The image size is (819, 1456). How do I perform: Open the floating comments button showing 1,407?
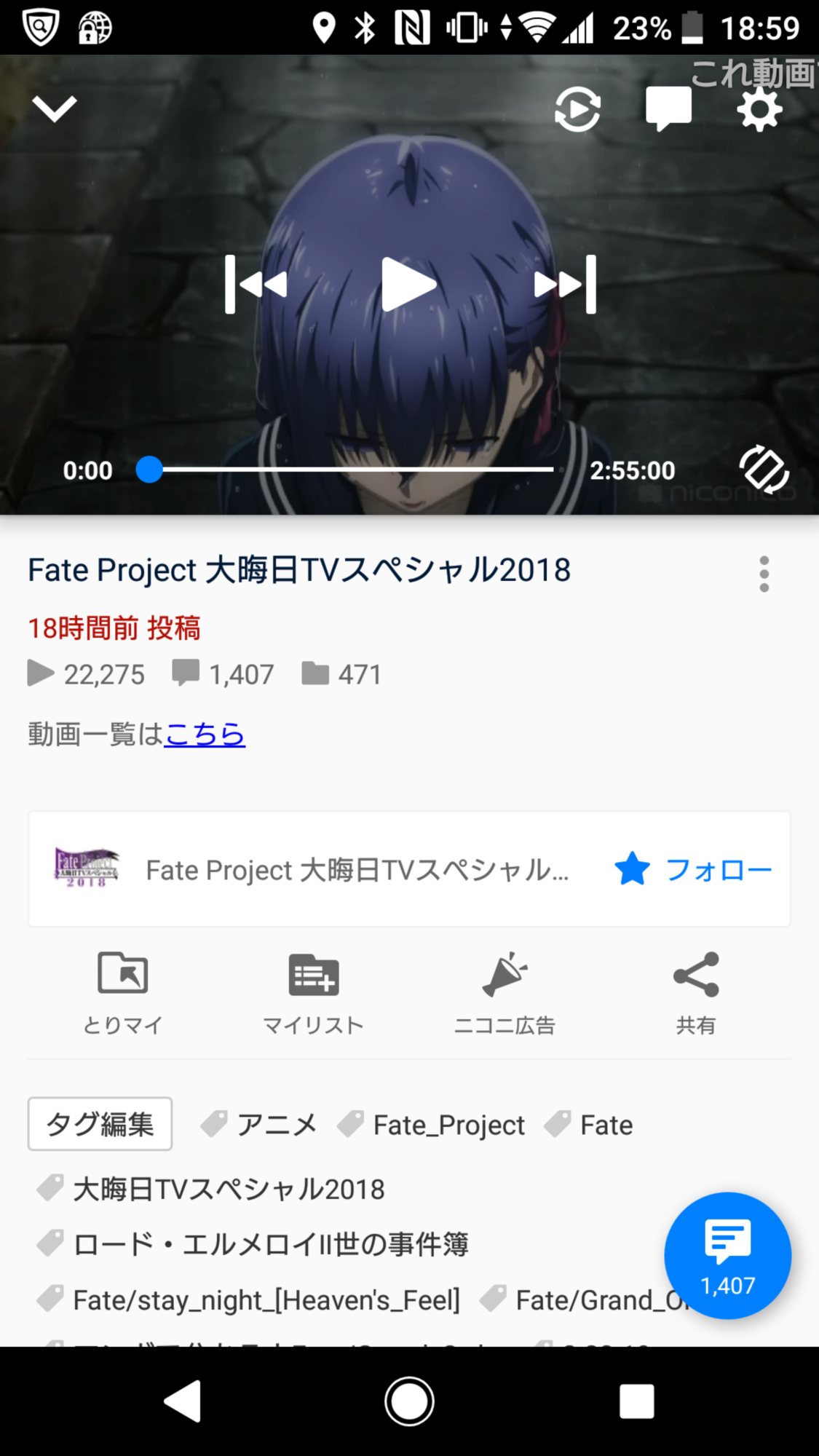[x=727, y=1255]
